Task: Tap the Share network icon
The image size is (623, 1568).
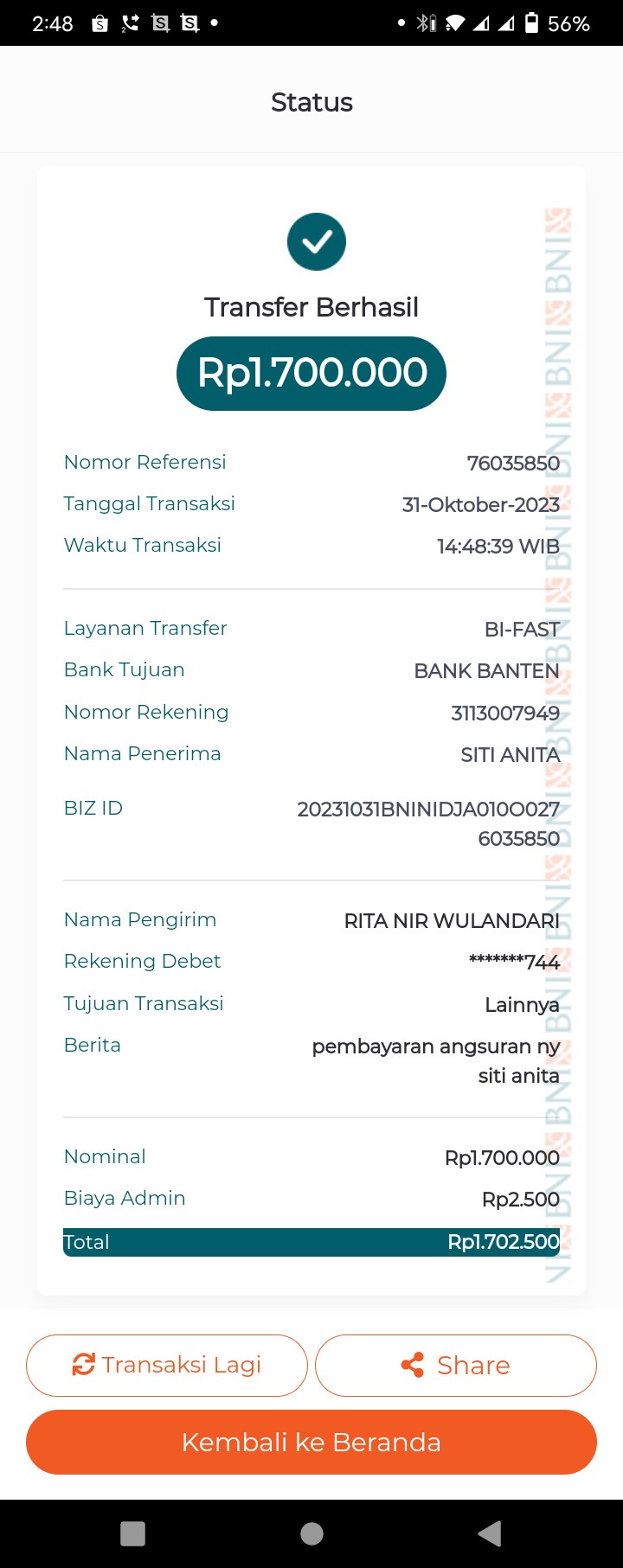Action: coord(413,1365)
